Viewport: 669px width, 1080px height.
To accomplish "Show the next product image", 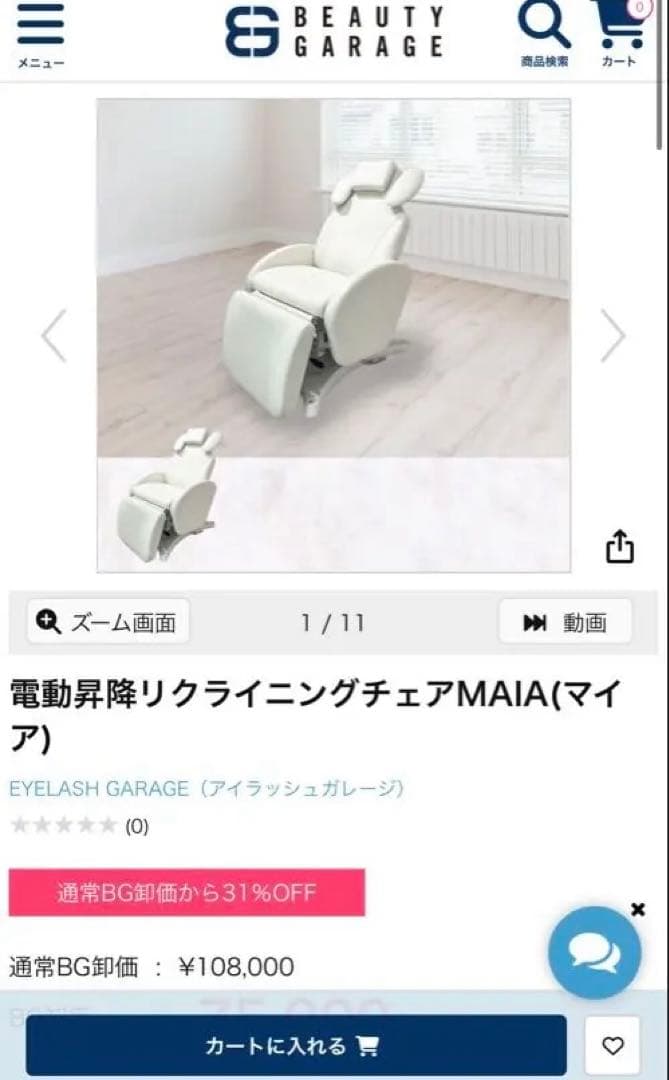I will 612,336.
